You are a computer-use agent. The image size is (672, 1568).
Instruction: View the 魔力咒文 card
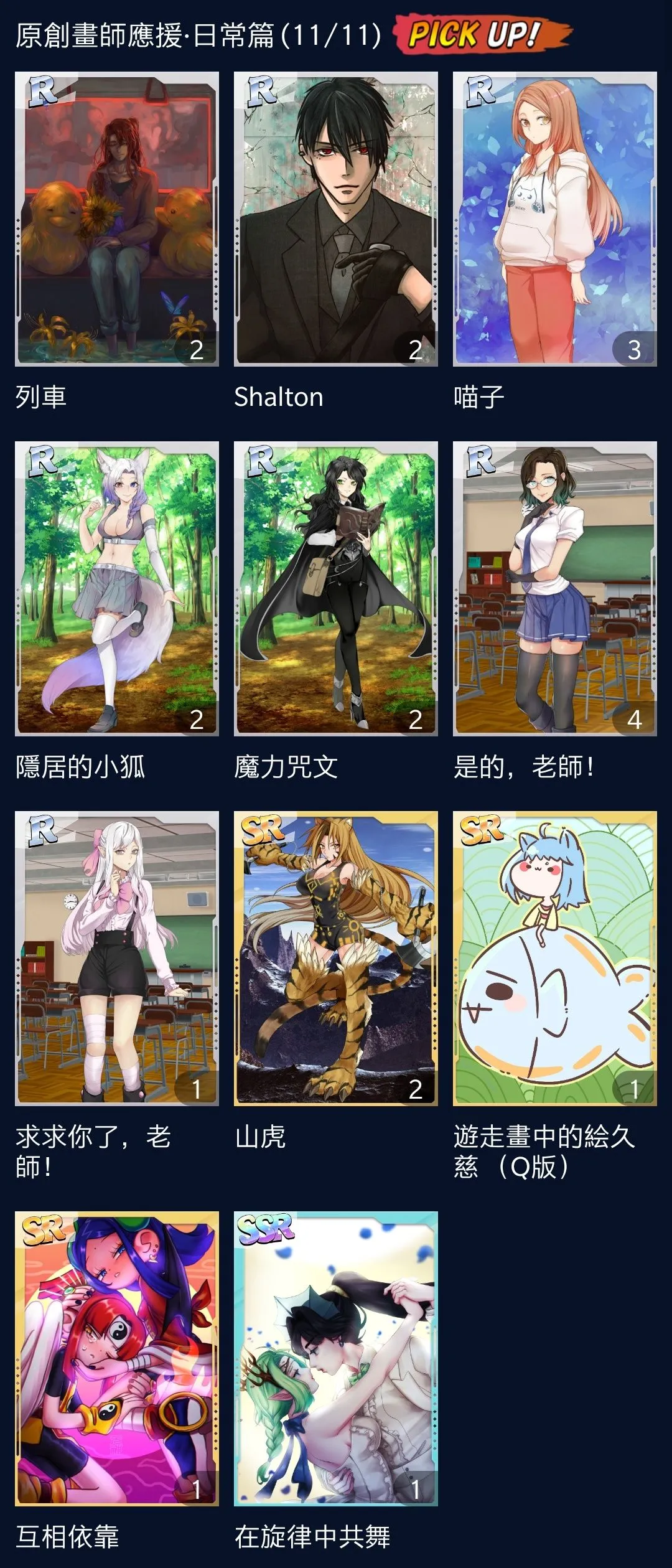click(x=335, y=588)
